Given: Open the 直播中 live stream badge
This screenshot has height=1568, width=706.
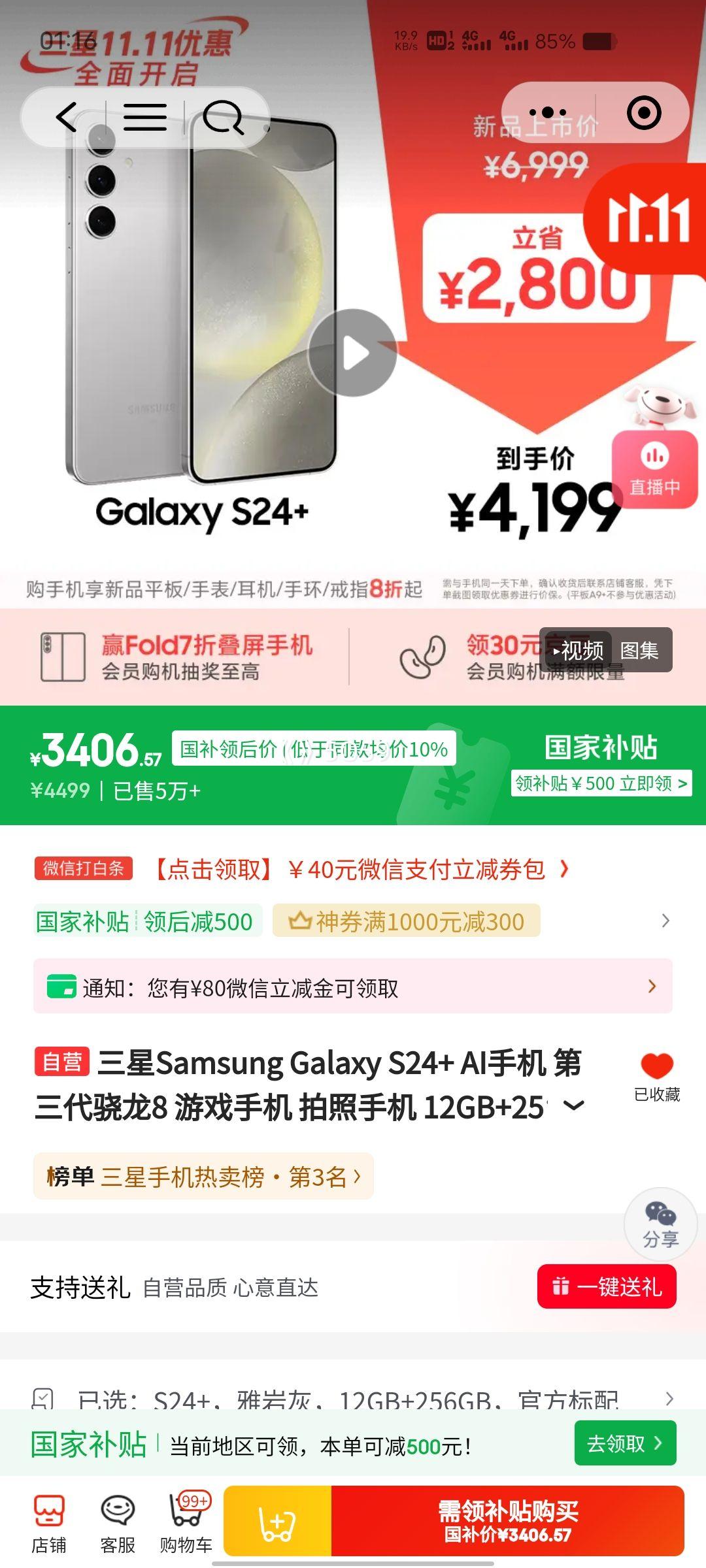Looking at the screenshot, I should [x=654, y=469].
